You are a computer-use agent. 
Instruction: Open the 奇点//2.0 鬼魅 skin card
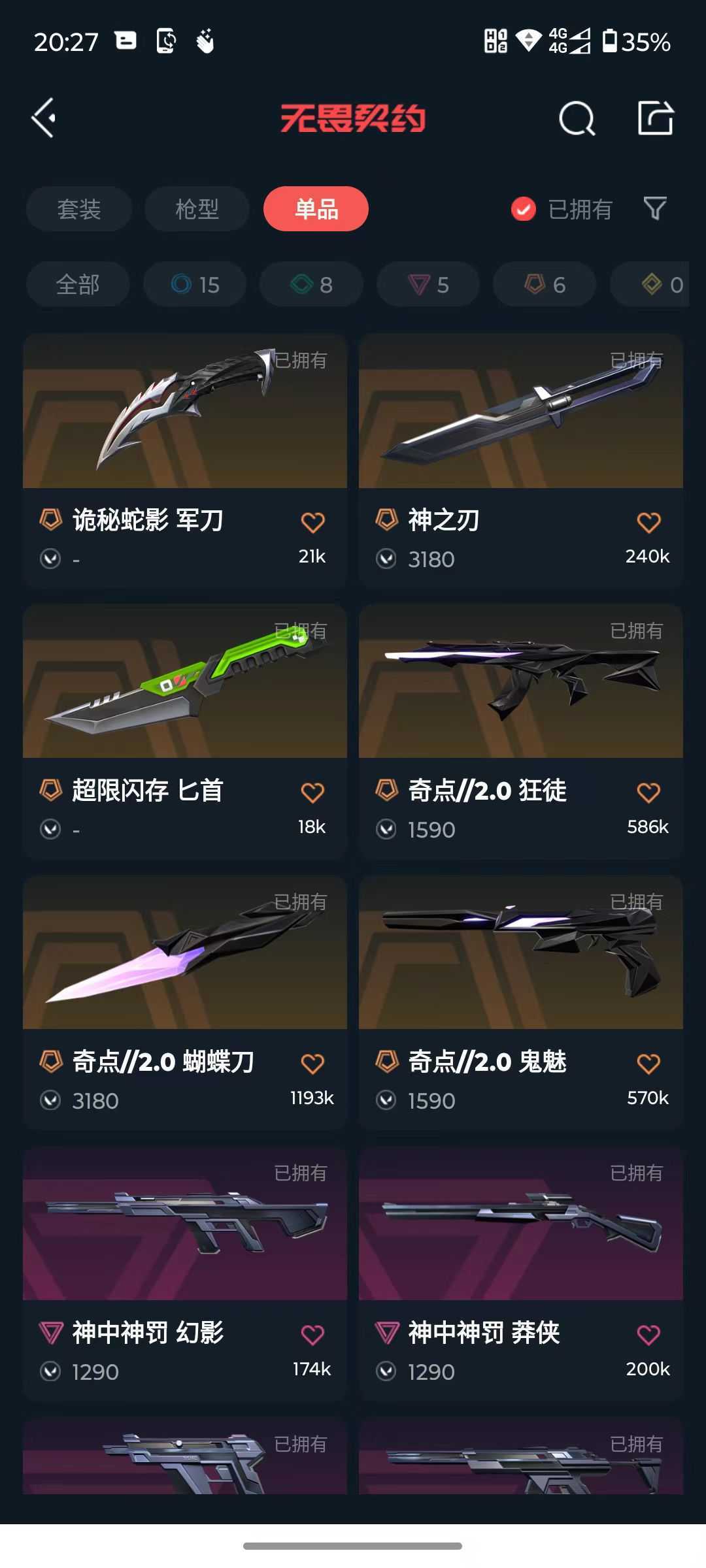521,1003
